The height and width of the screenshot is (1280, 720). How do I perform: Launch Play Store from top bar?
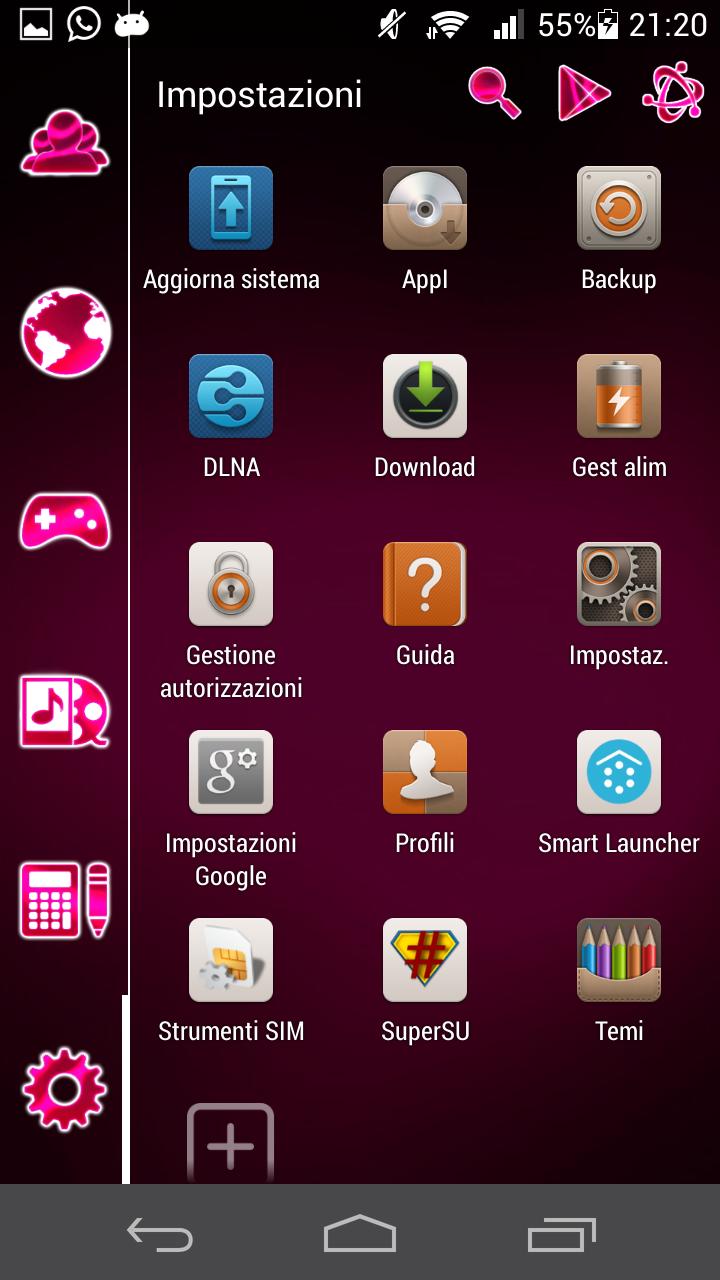click(x=584, y=94)
